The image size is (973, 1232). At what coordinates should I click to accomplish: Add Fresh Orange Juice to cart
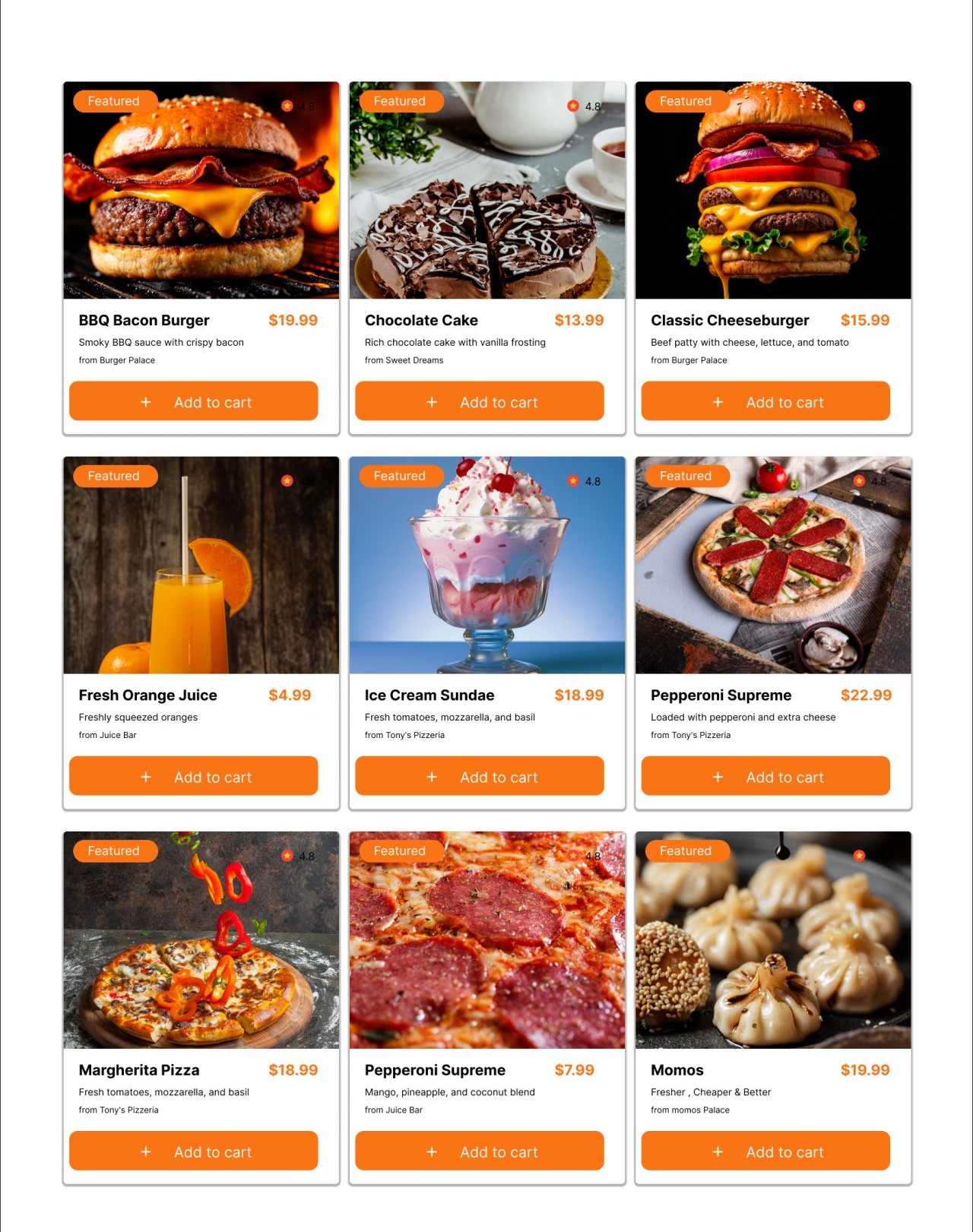[193, 776]
